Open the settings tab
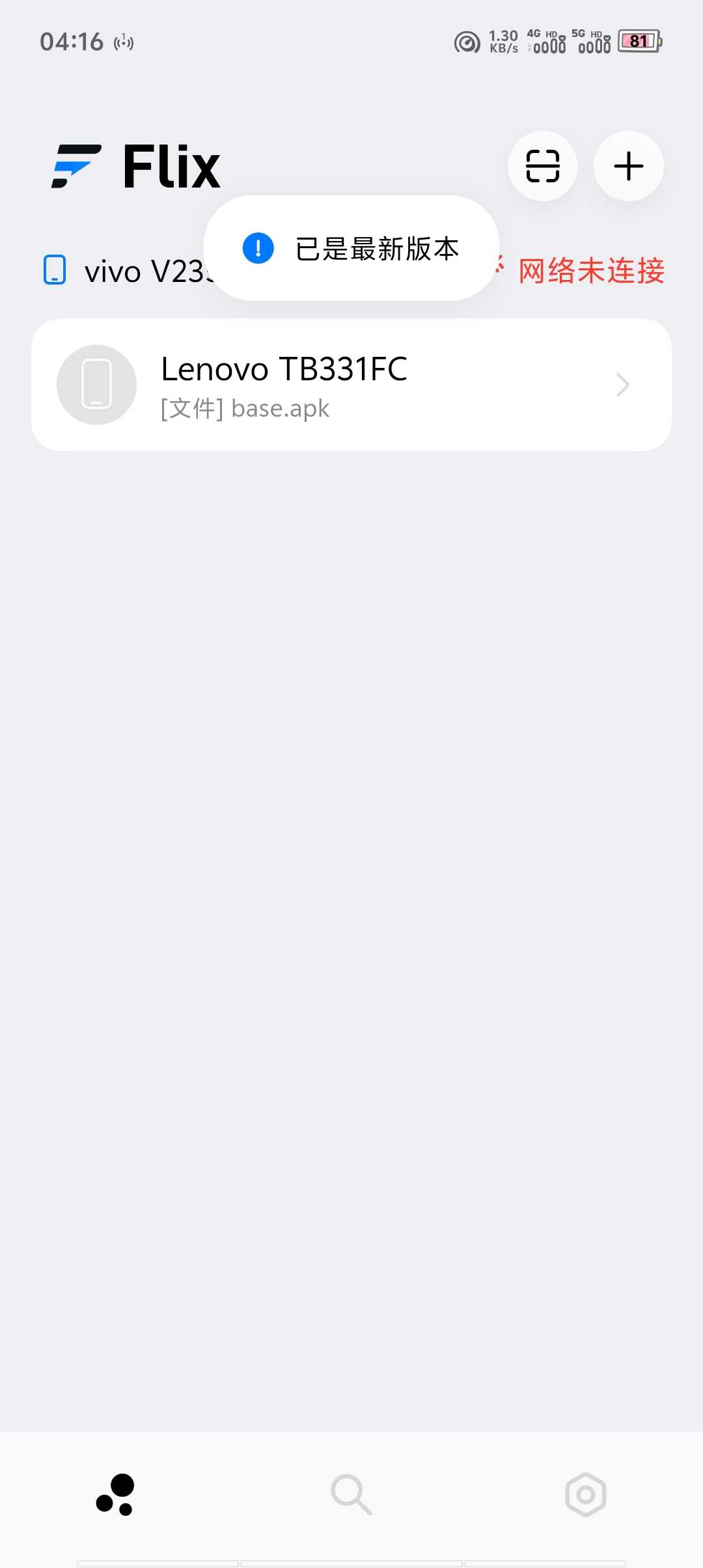Viewport: 703px width, 1568px height. tap(585, 1494)
